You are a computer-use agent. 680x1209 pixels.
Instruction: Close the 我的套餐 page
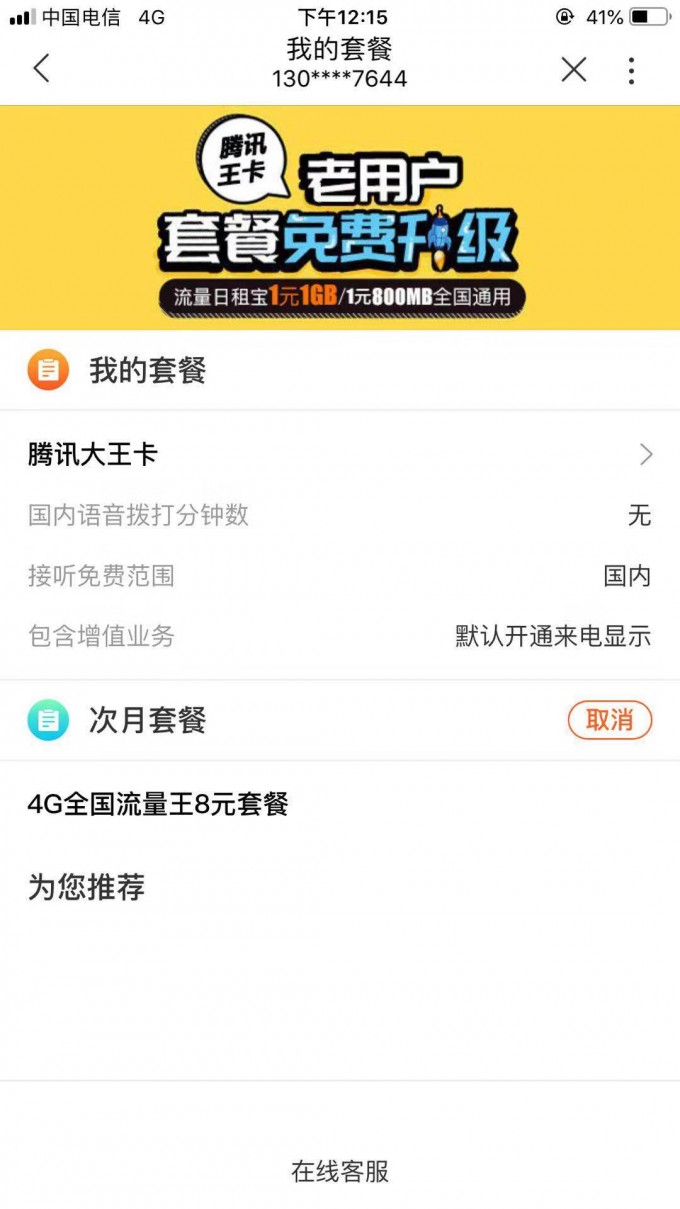[x=574, y=69]
